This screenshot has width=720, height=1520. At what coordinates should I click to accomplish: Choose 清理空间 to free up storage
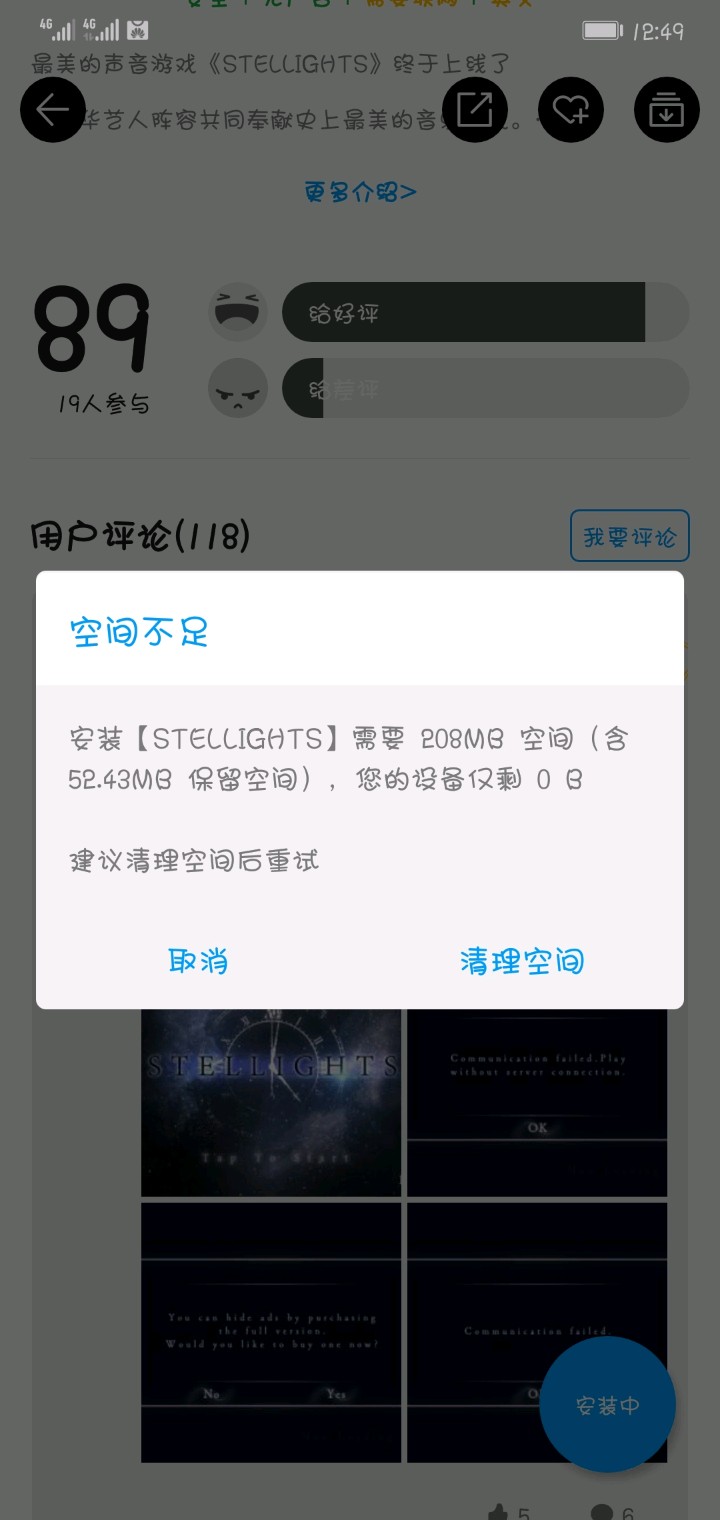tap(521, 961)
